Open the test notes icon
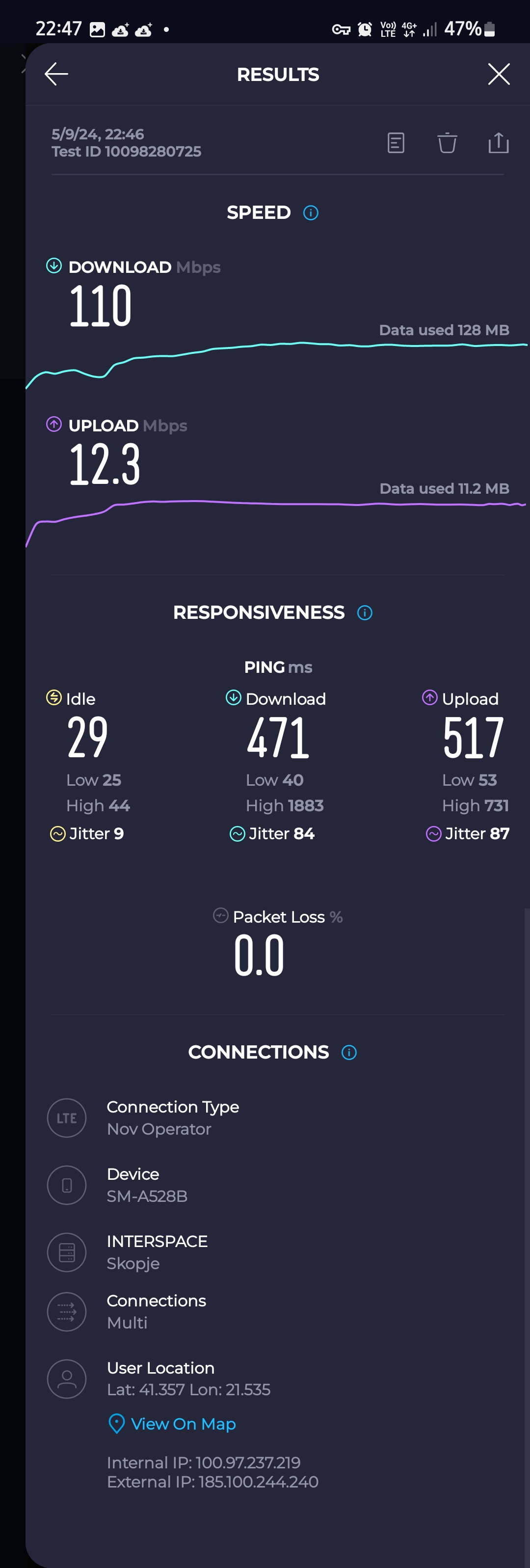530x1568 pixels. (x=396, y=143)
